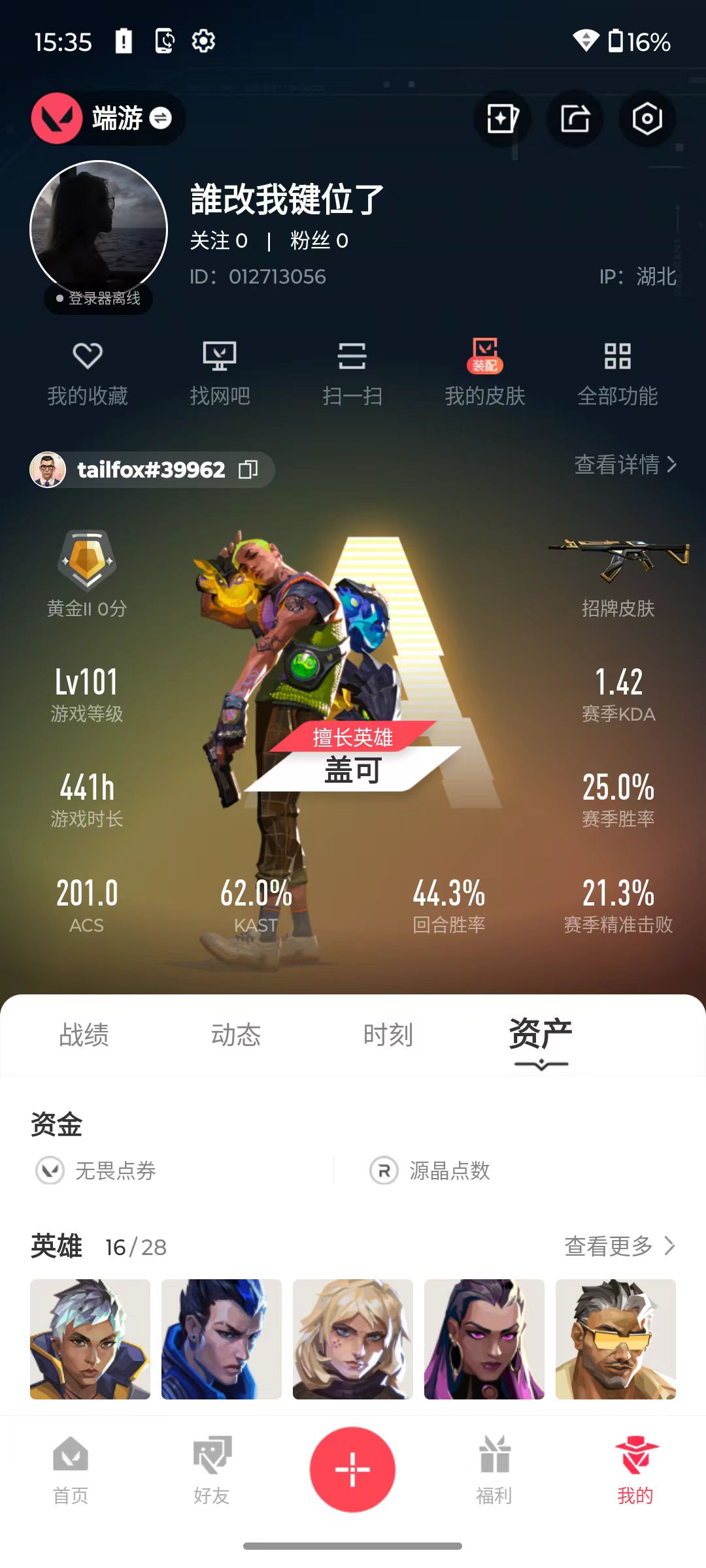Go to the 首页 home tab
The width and height of the screenshot is (706, 1568).
tap(71, 1470)
